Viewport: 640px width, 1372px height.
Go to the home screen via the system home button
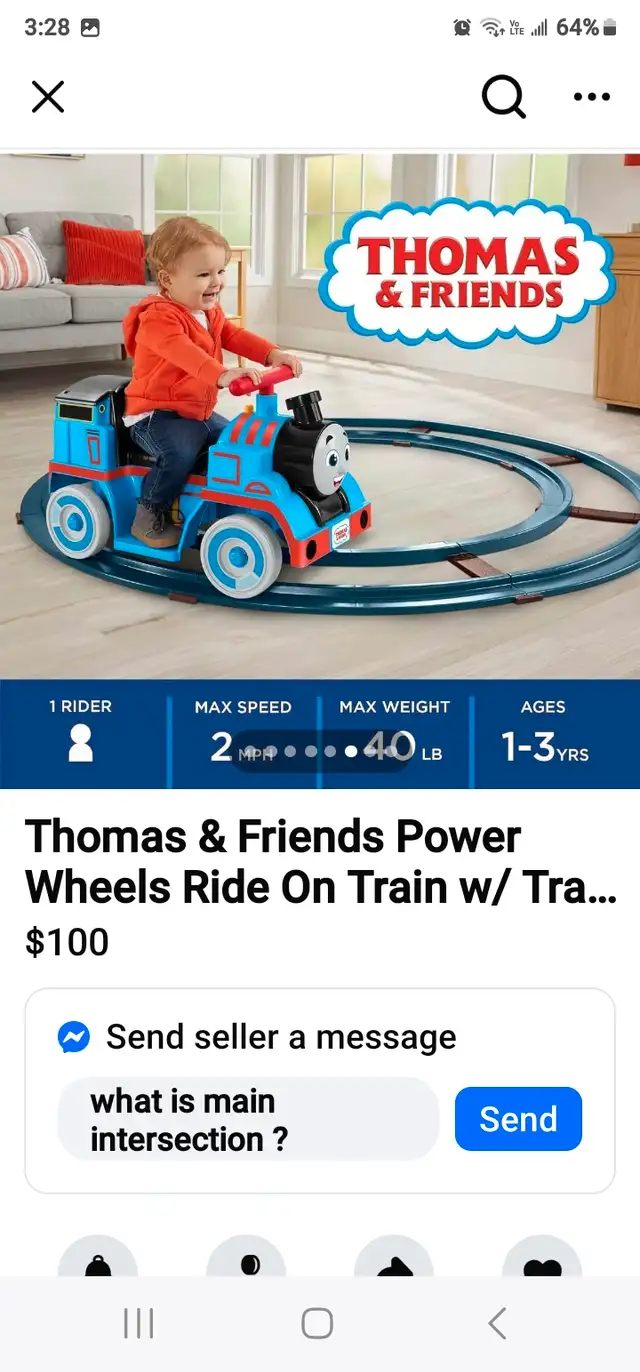(317, 1323)
